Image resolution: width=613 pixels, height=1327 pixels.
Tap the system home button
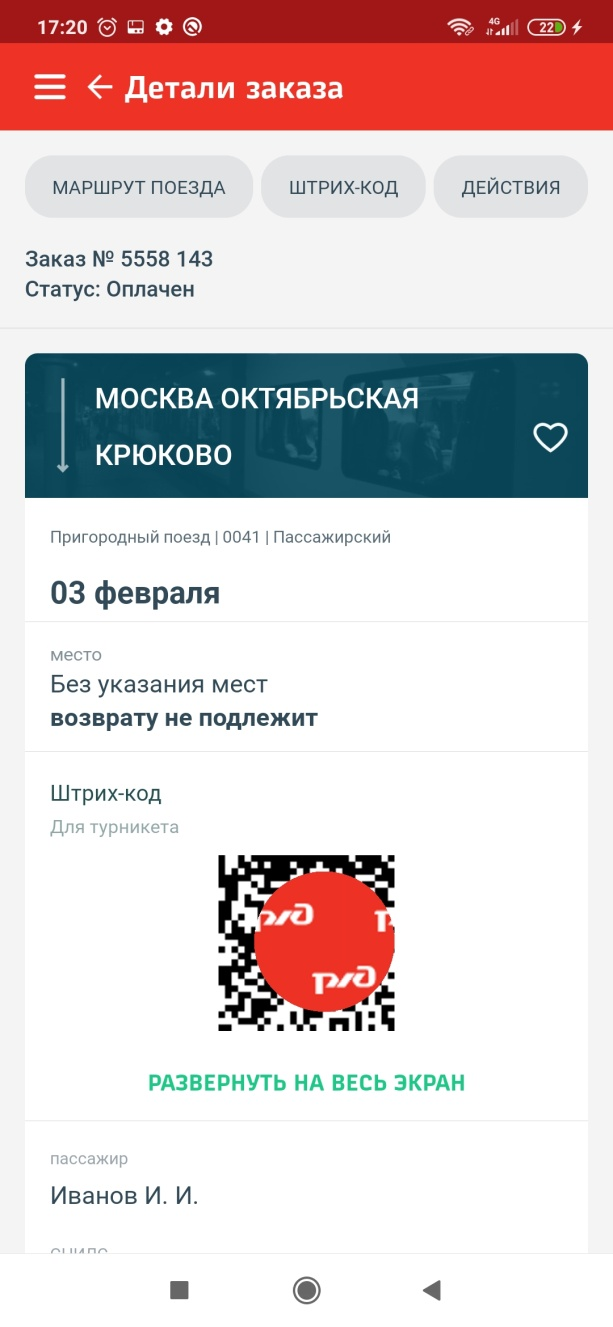tap(306, 1290)
